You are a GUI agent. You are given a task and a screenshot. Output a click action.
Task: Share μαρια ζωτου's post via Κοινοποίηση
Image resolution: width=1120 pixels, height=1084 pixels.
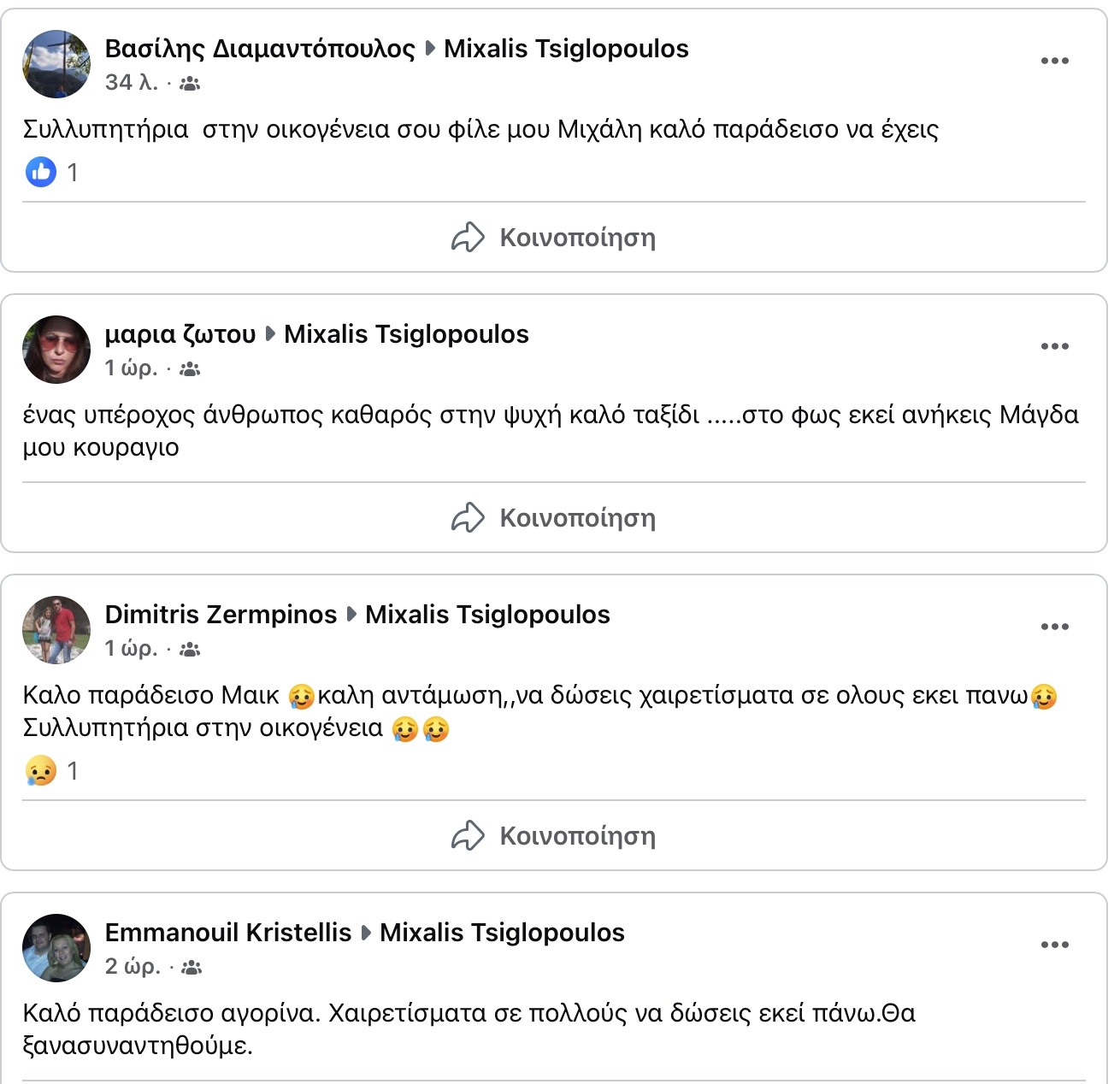(x=554, y=517)
